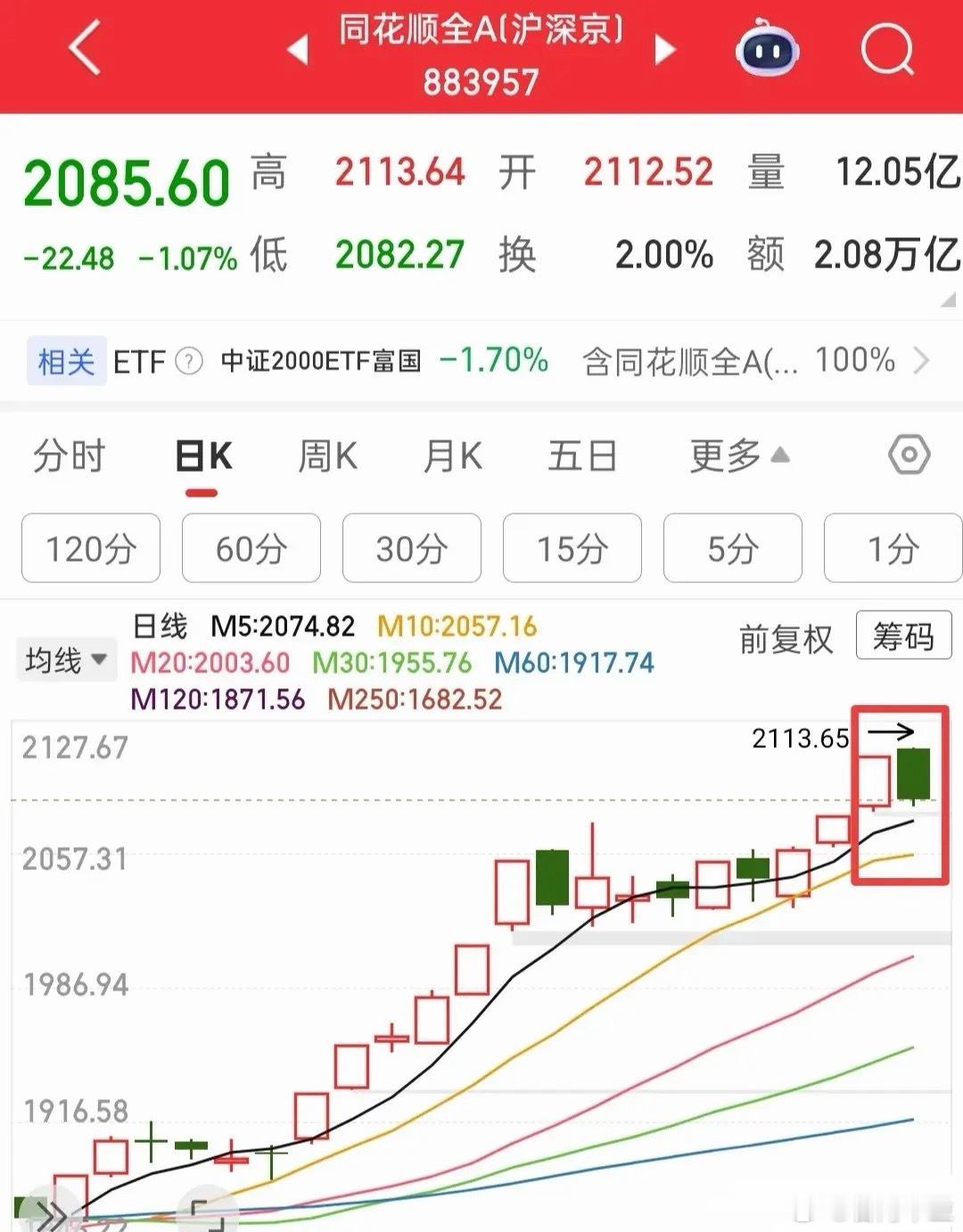The image size is (963, 1232).
Task: Select the 15分 timeframe button
Action: point(572,549)
